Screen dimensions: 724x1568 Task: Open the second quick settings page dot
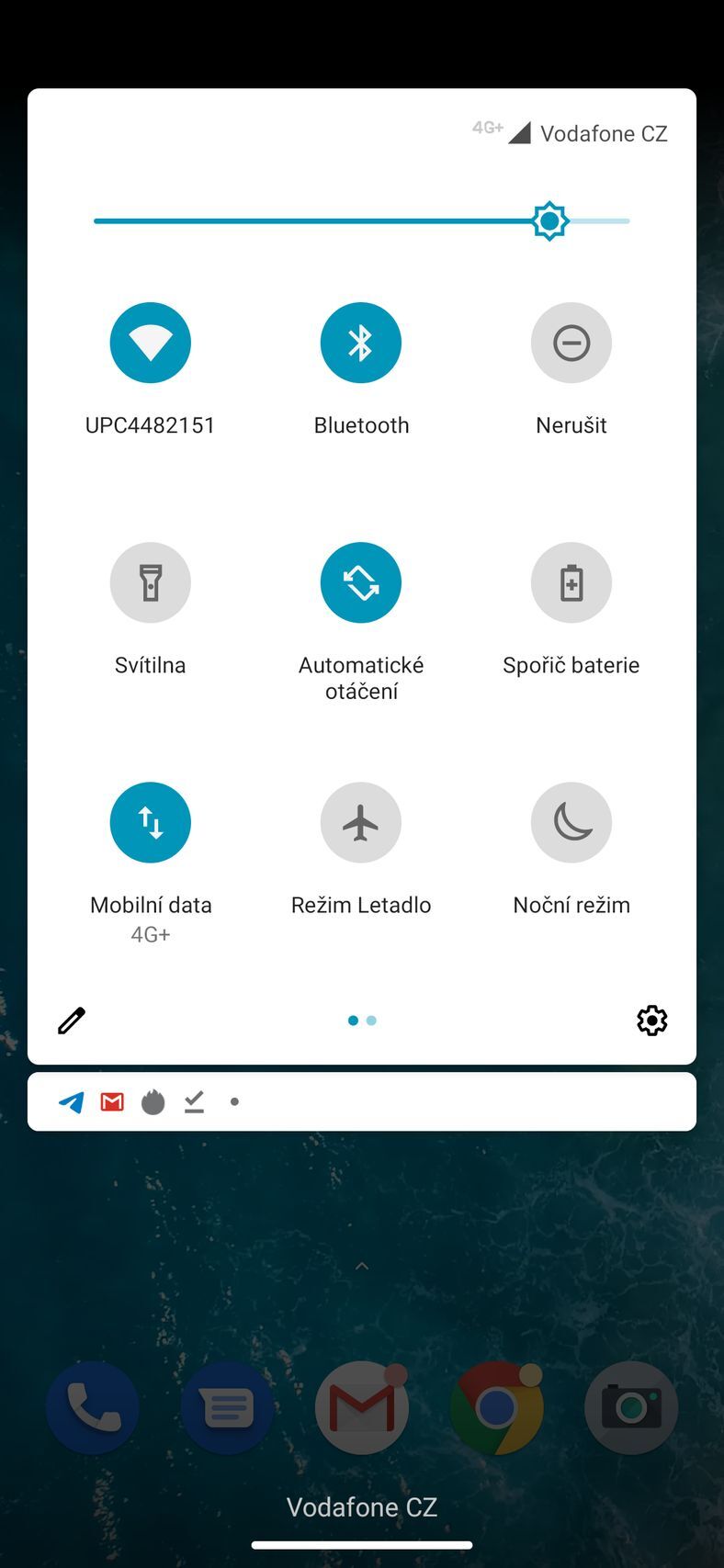click(x=370, y=1020)
